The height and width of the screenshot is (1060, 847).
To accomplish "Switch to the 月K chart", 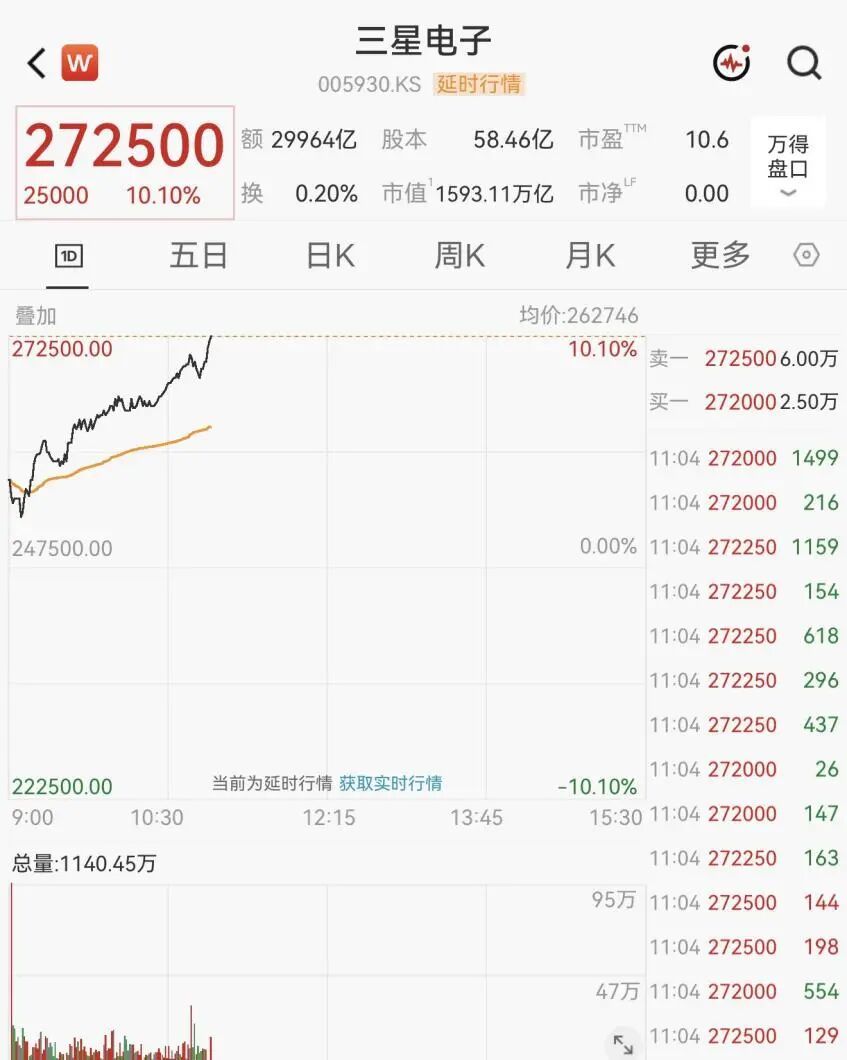I will coord(590,256).
